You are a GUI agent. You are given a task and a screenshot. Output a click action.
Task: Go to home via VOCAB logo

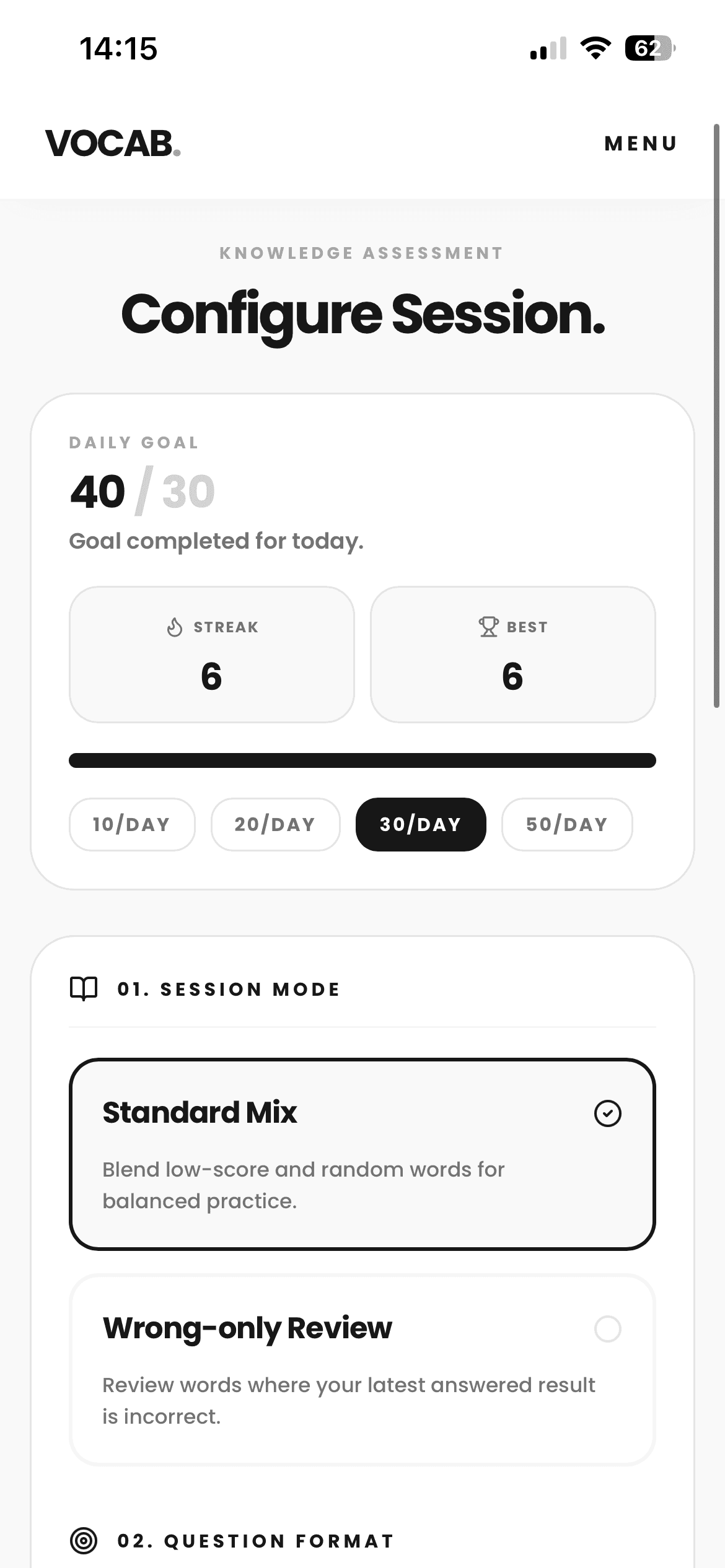(x=113, y=144)
